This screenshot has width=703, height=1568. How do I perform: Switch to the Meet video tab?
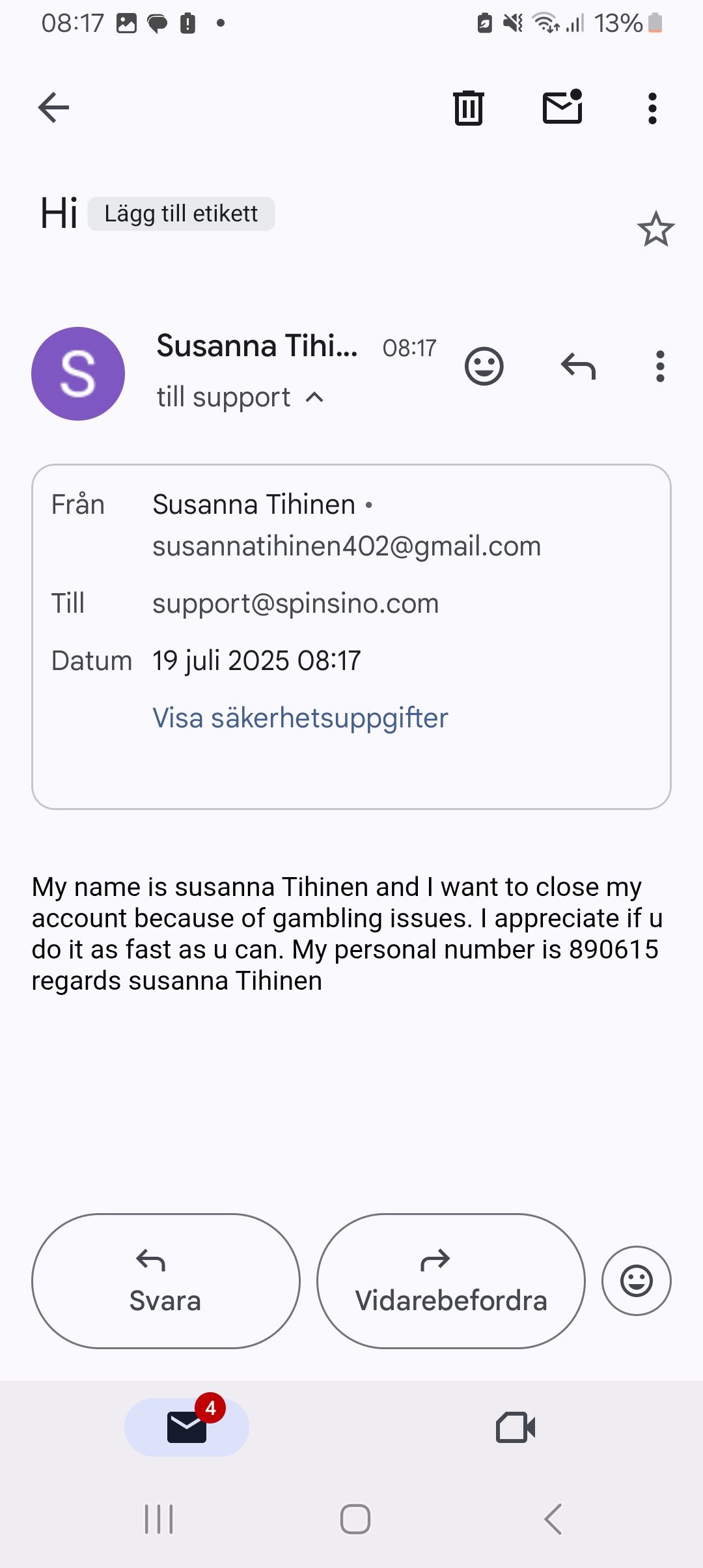[516, 1427]
